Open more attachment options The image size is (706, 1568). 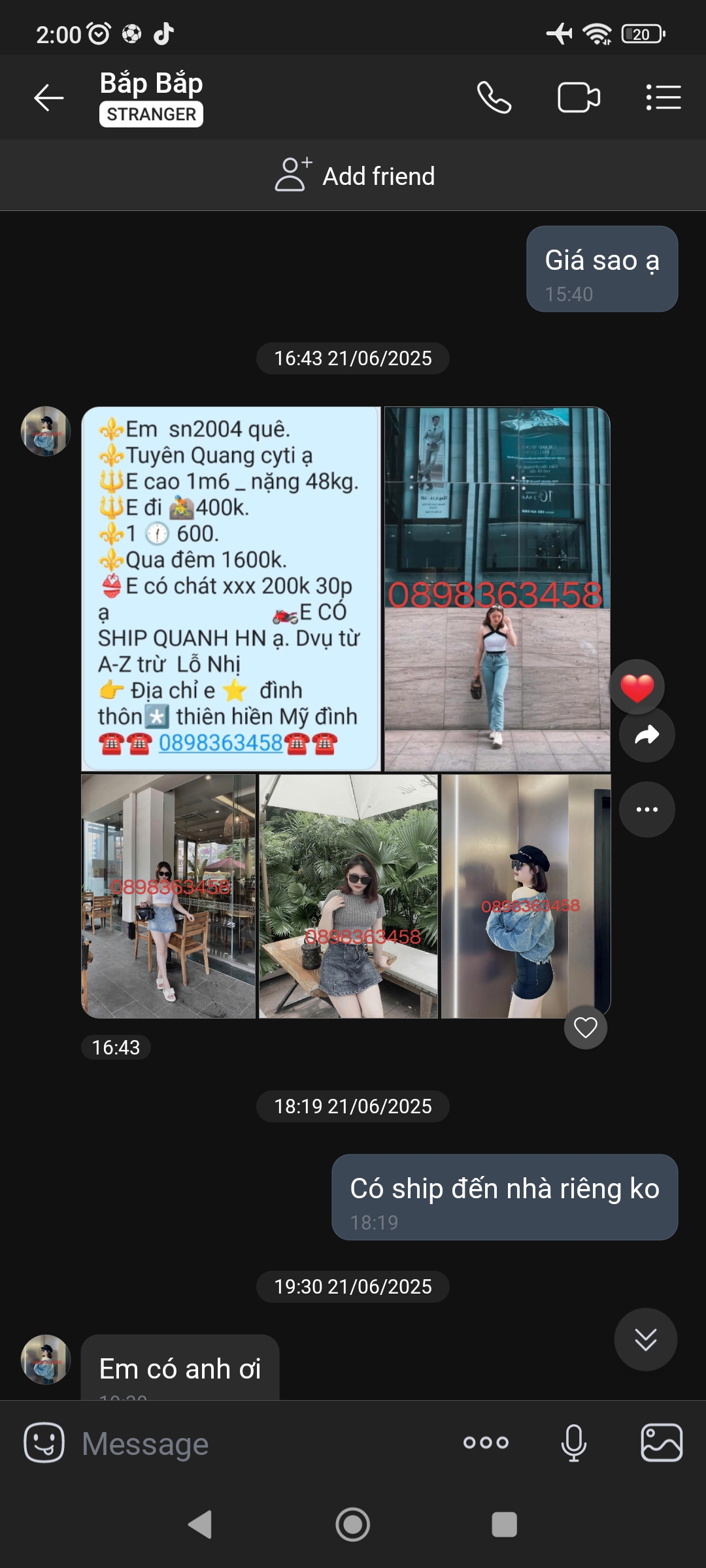(486, 1443)
